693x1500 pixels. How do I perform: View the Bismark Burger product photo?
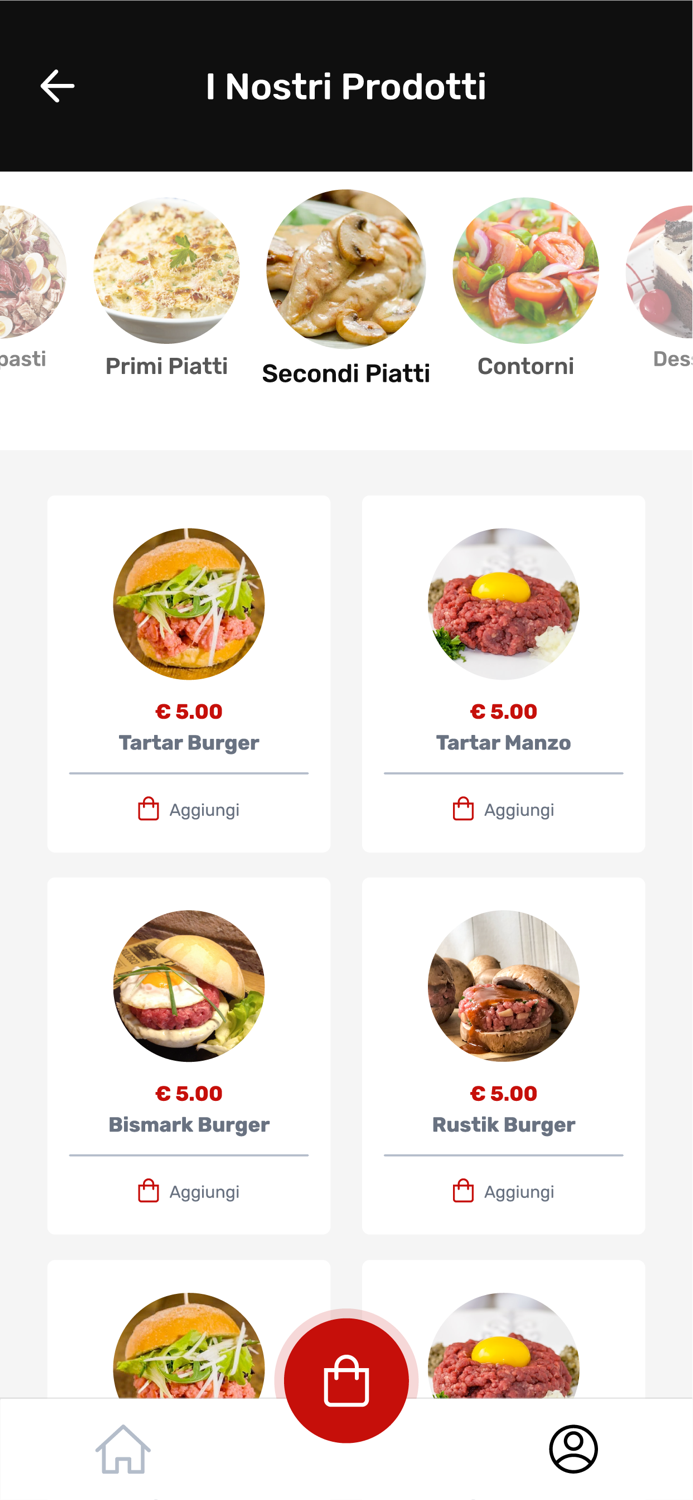click(189, 986)
